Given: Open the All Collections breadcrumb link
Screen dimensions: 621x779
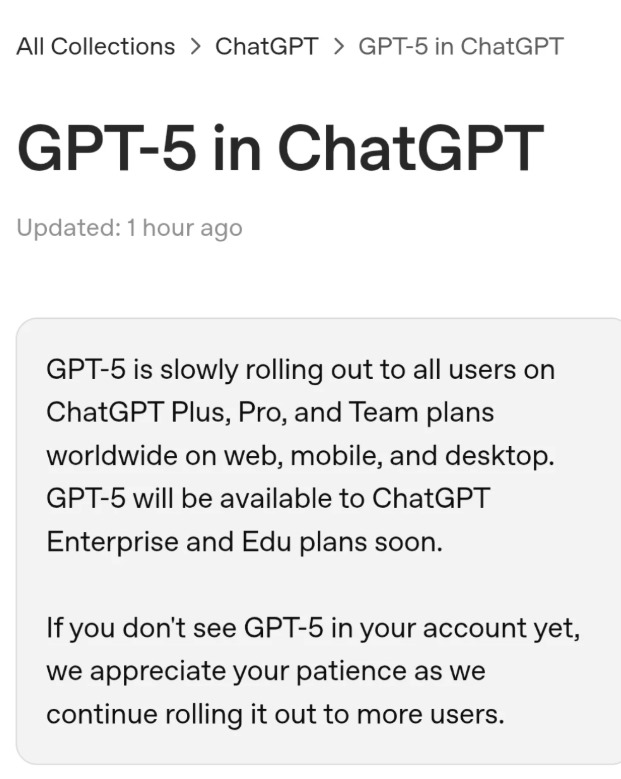Looking at the screenshot, I should pyautogui.click(x=96, y=46).
